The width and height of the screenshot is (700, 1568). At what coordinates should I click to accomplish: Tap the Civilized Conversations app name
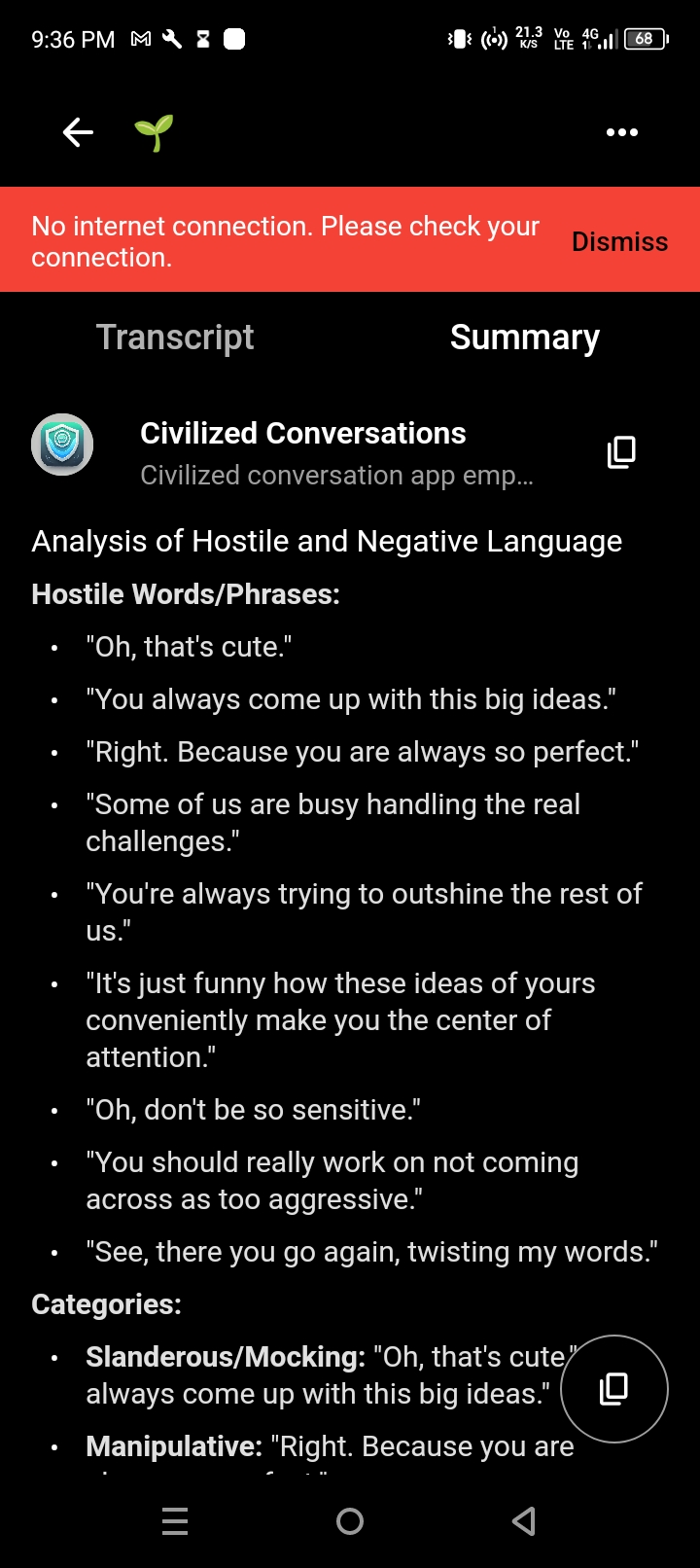[302, 433]
